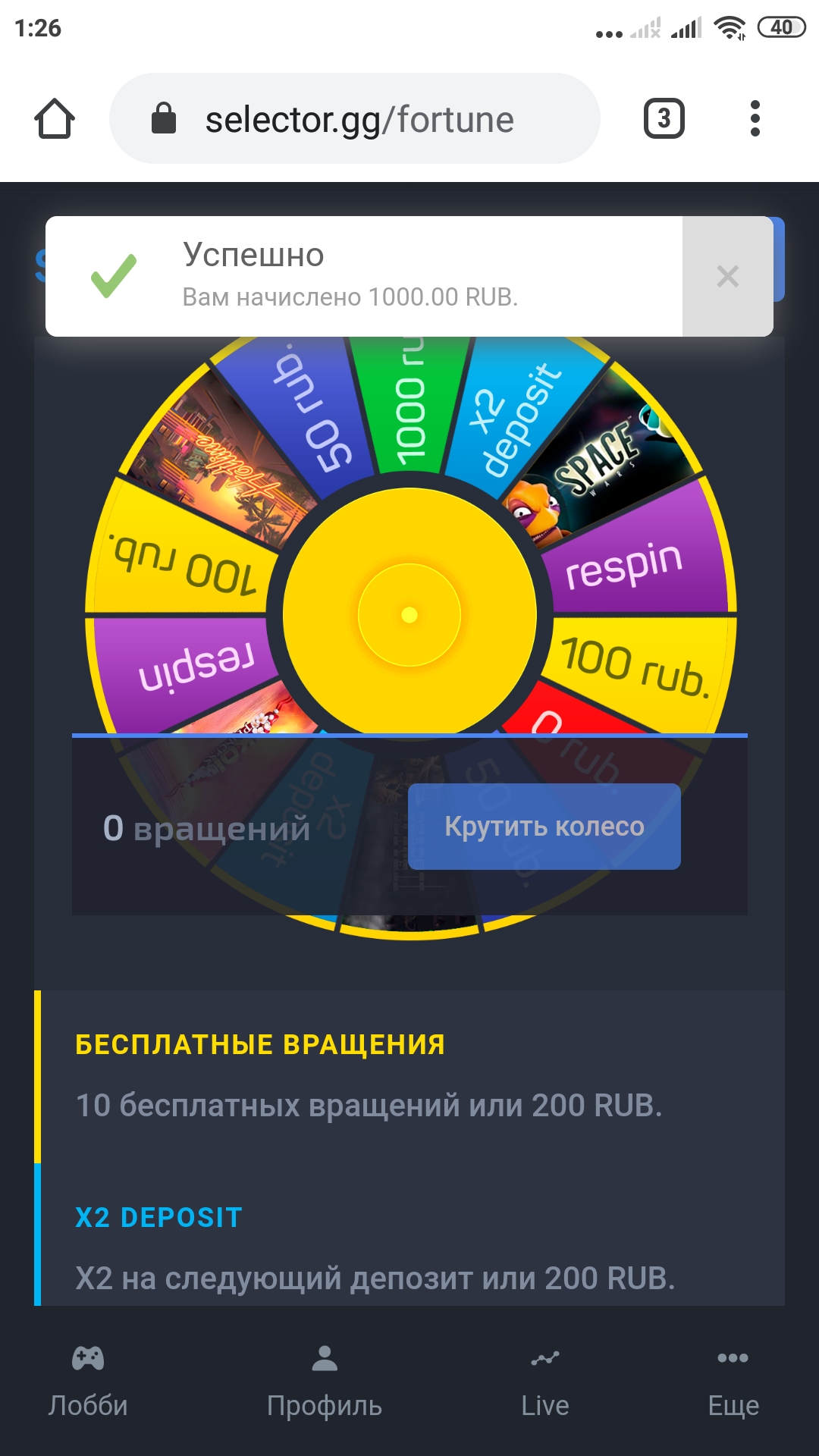The width and height of the screenshot is (819, 1456).
Task: Switch to the Лобби tab
Action: (x=88, y=1382)
